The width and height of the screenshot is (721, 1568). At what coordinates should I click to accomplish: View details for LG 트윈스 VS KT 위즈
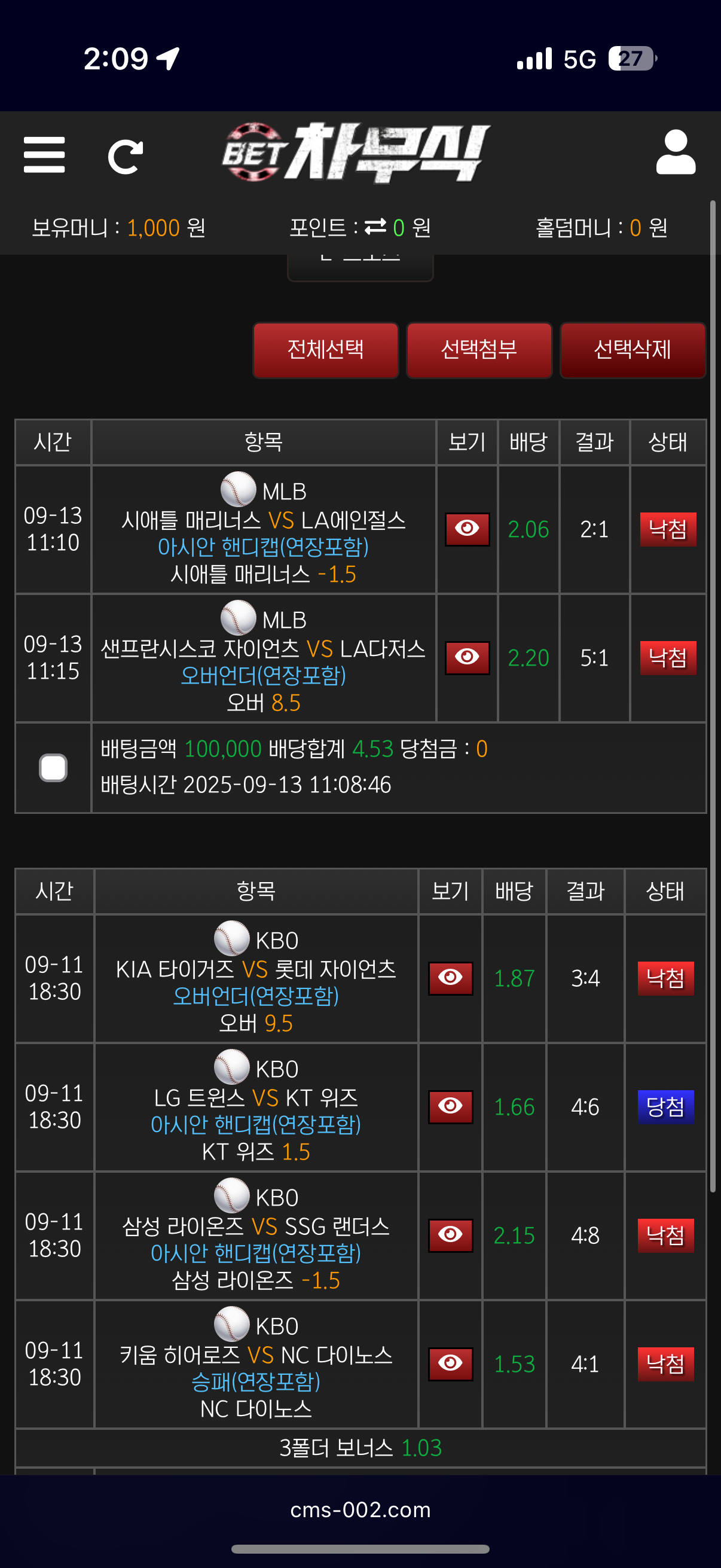pyautogui.click(x=450, y=1106)
